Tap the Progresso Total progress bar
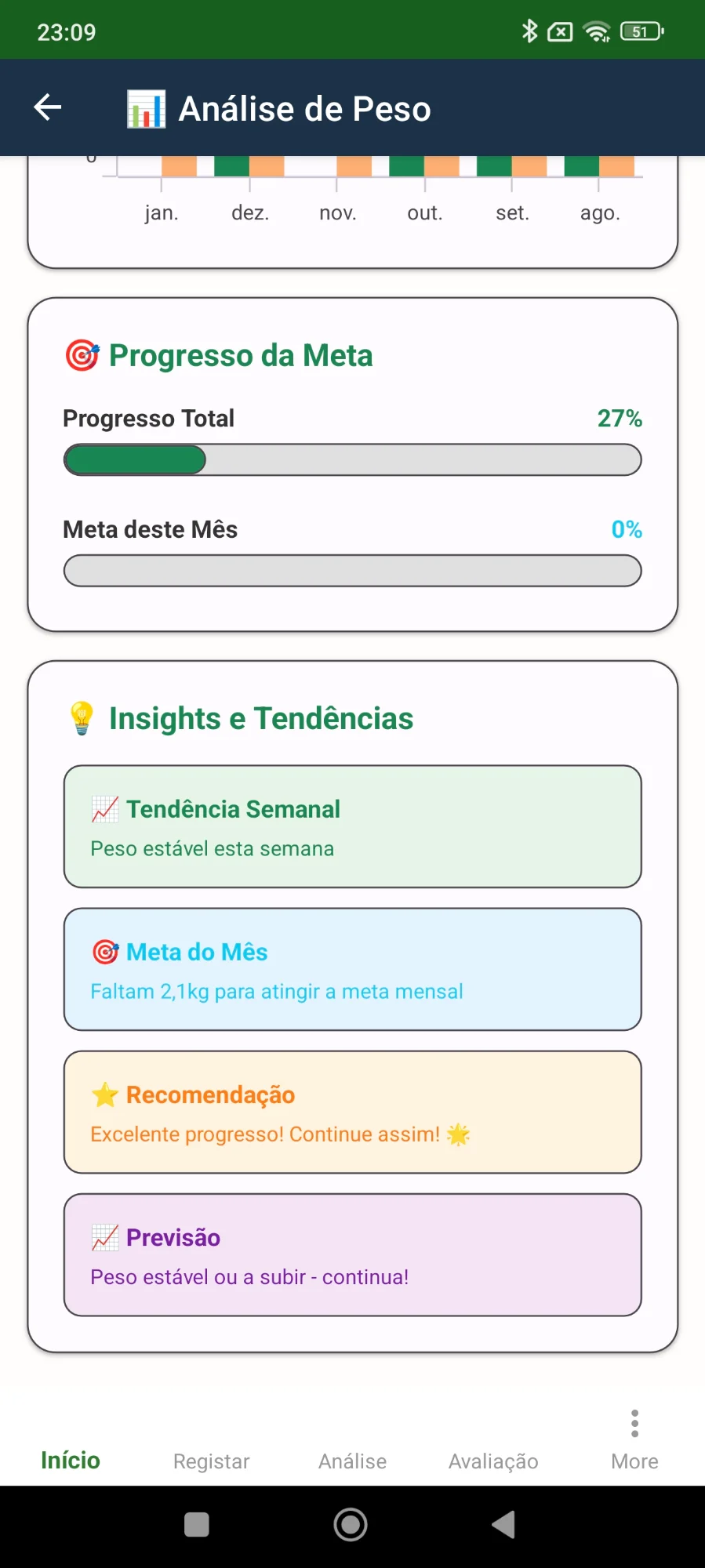This screenshot has width=705, height=1568. pyautogui.click(x=352, y=459)
